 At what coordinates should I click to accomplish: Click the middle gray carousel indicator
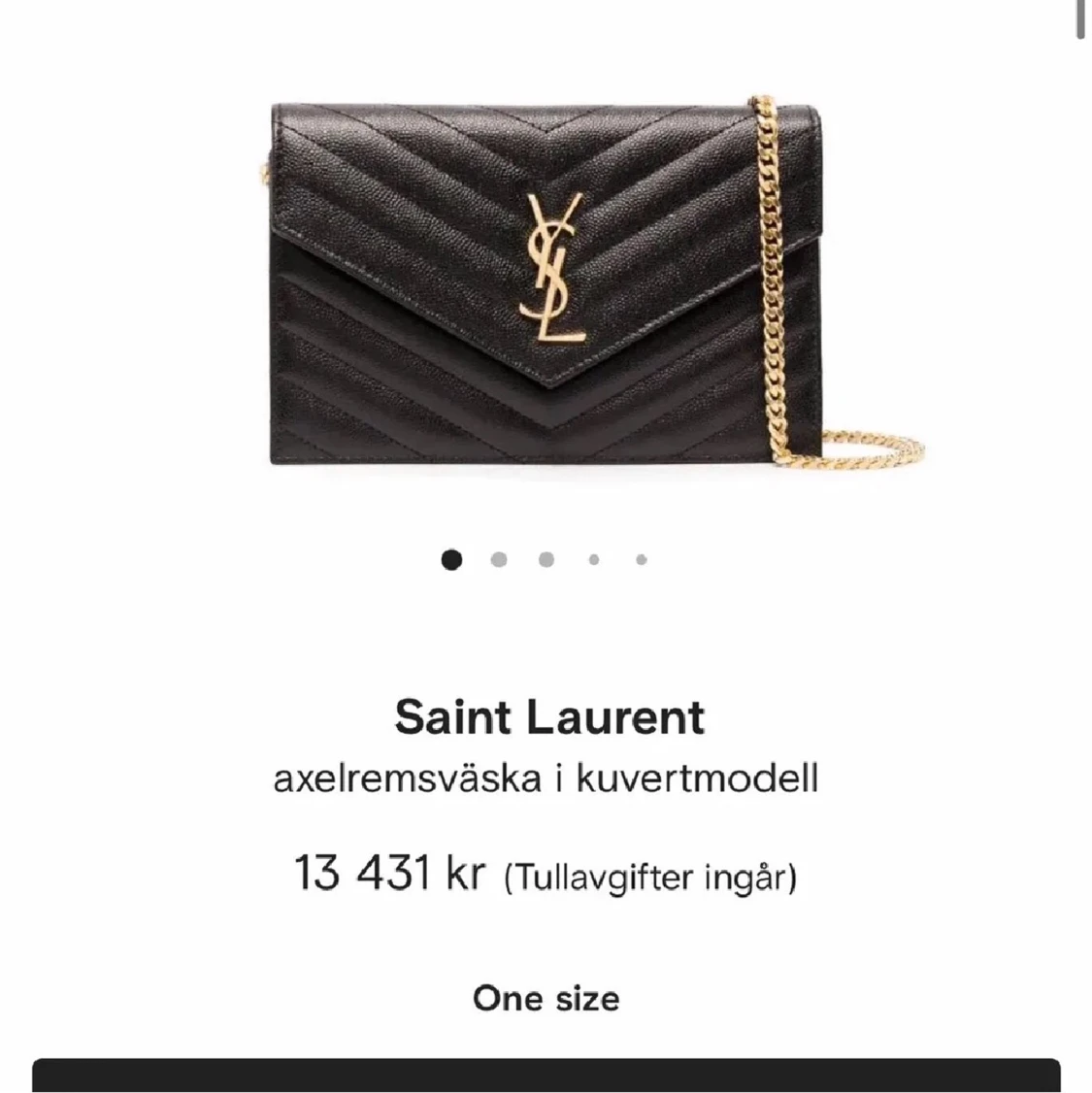[546, 559]
